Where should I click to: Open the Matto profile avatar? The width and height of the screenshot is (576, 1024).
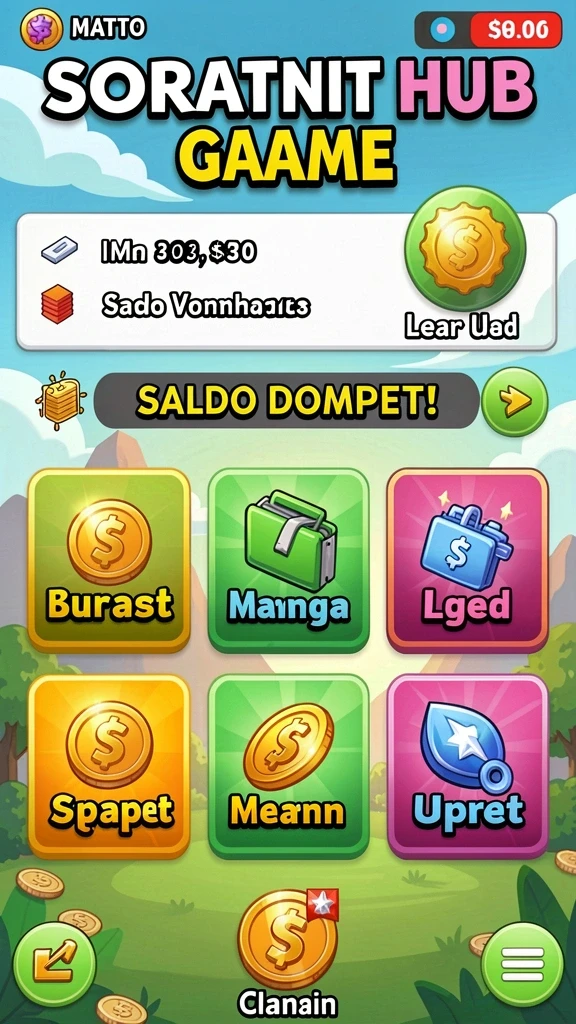(x=41, y=31)
